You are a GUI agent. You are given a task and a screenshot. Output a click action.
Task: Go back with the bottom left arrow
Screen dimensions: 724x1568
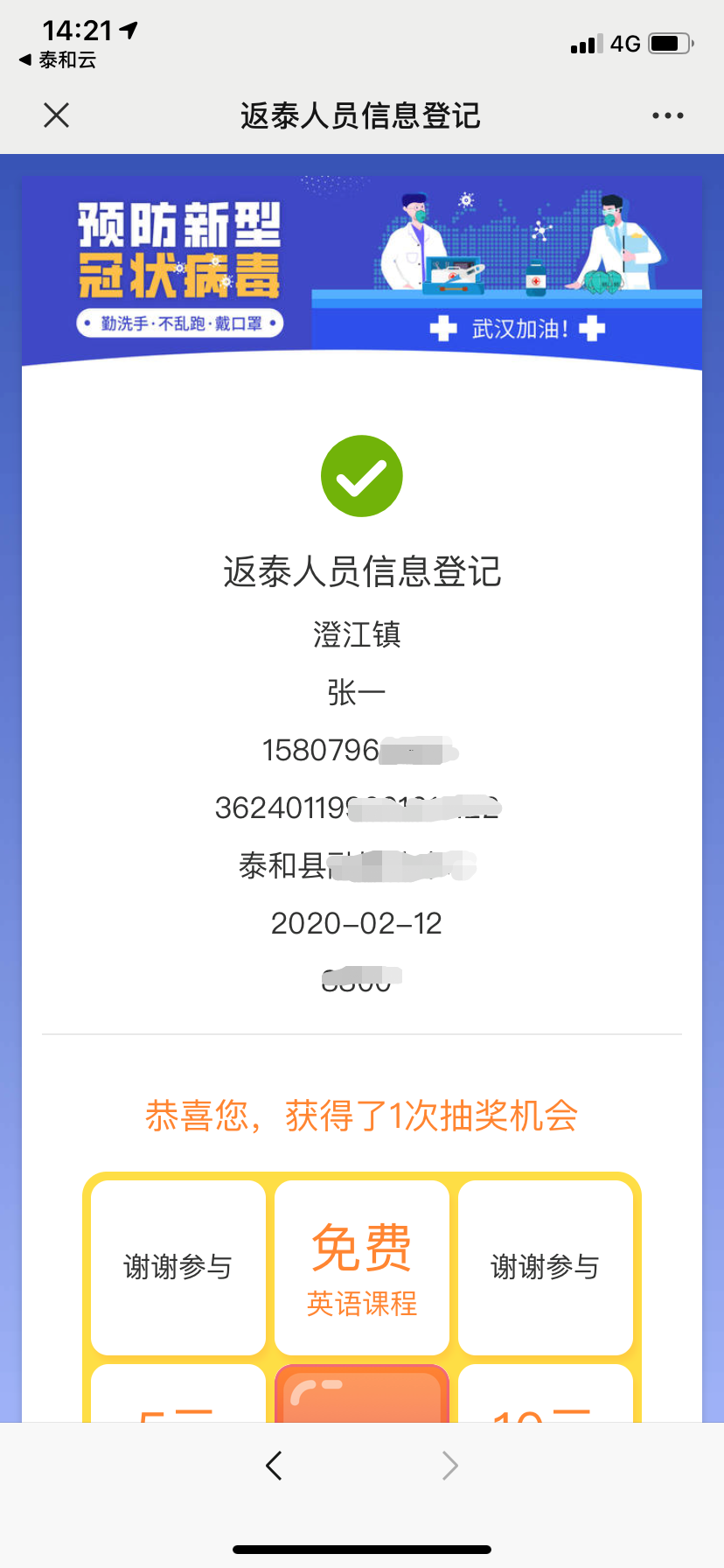click(274, 1465)
